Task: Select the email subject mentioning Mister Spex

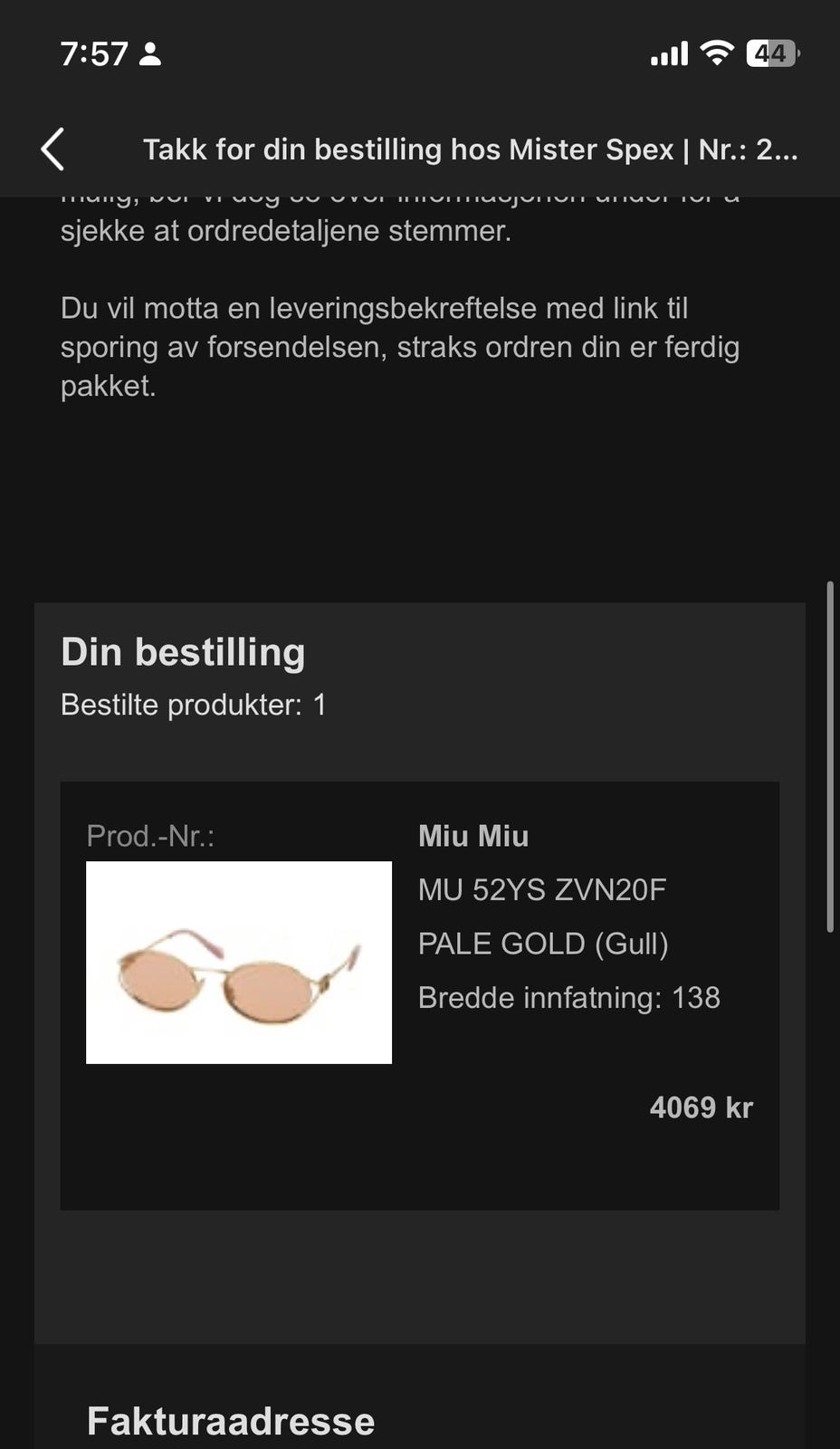Action: [472, 149]
